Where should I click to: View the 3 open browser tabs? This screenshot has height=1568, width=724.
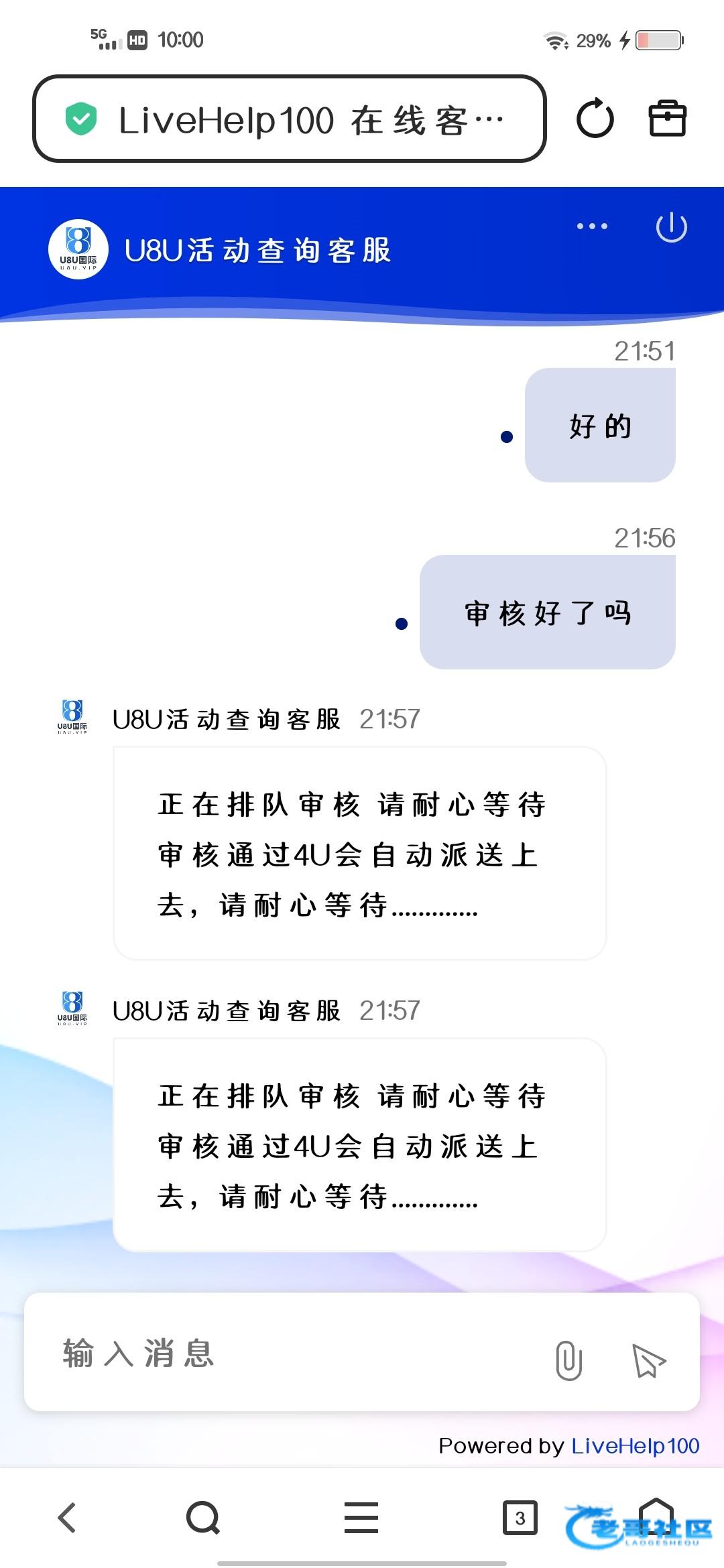click(520, 1518)
